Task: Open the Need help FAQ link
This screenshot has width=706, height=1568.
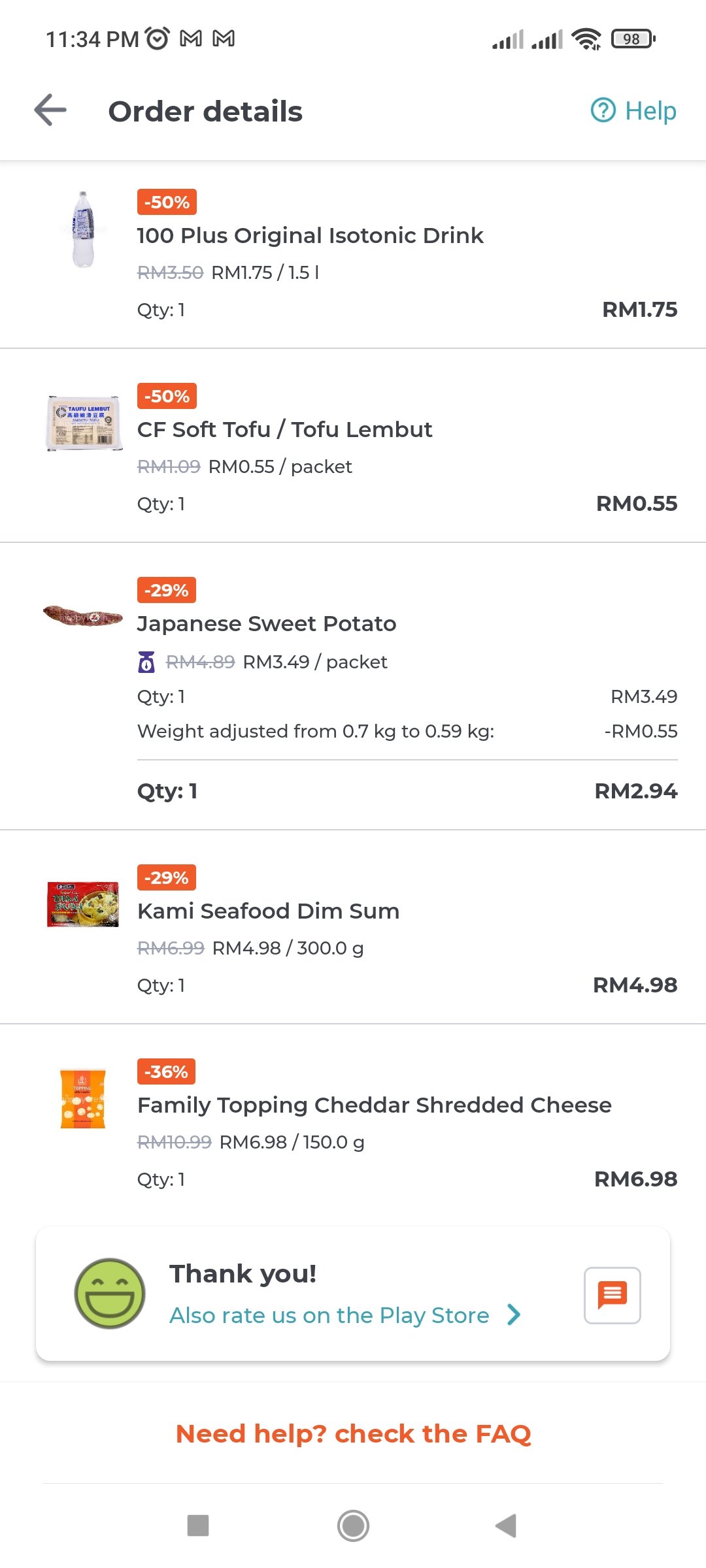Action: tap(353, 1433)
